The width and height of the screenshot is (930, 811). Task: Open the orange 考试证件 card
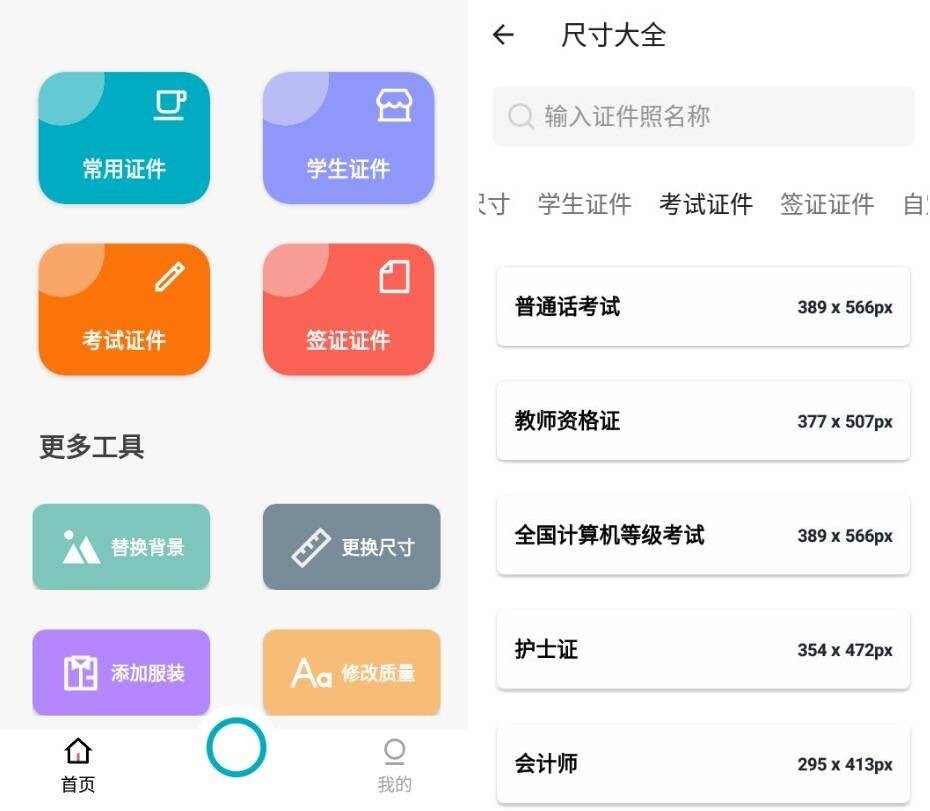click(x=124, y=309)
